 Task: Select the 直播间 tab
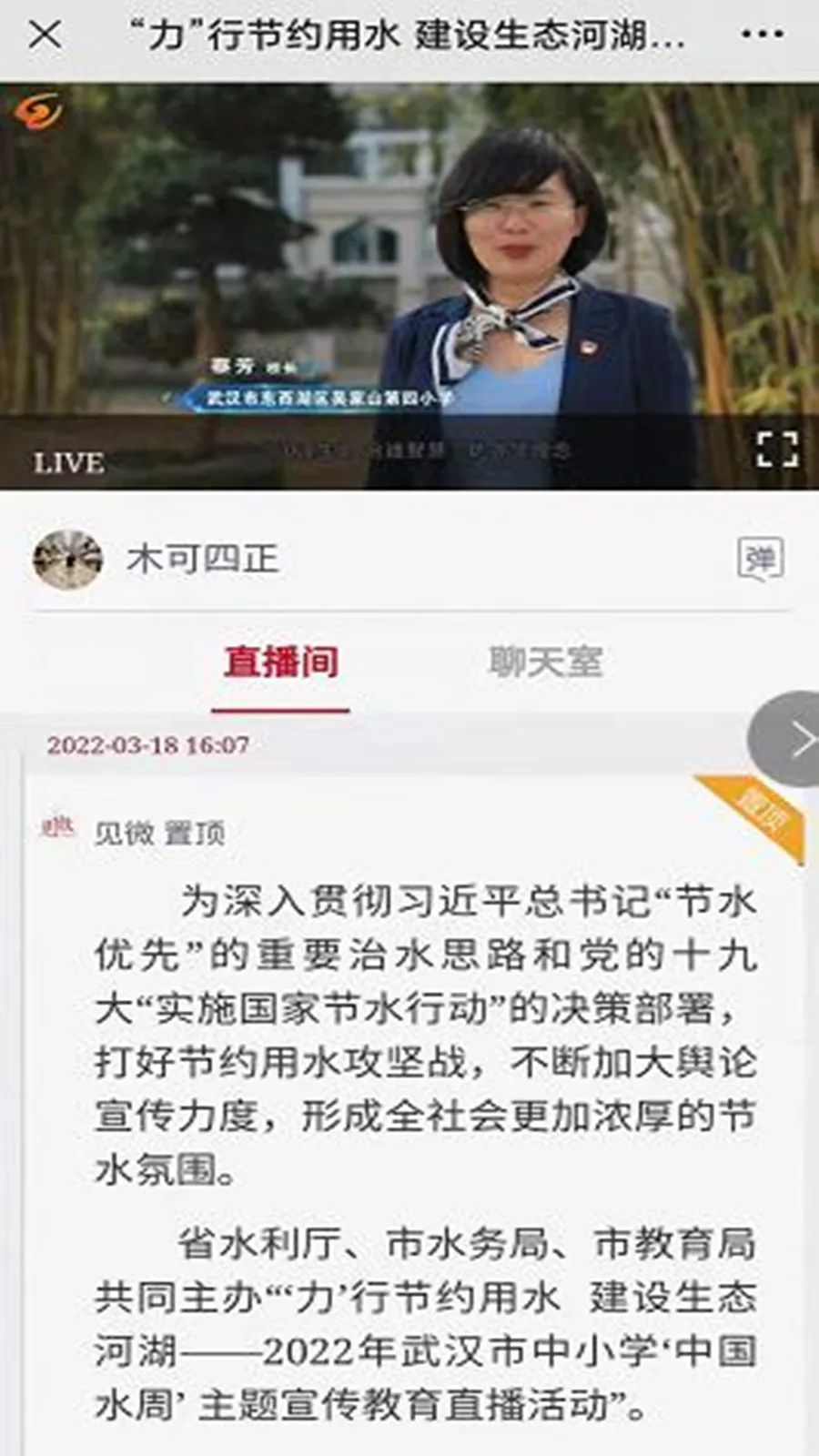[x=281, y=662]
